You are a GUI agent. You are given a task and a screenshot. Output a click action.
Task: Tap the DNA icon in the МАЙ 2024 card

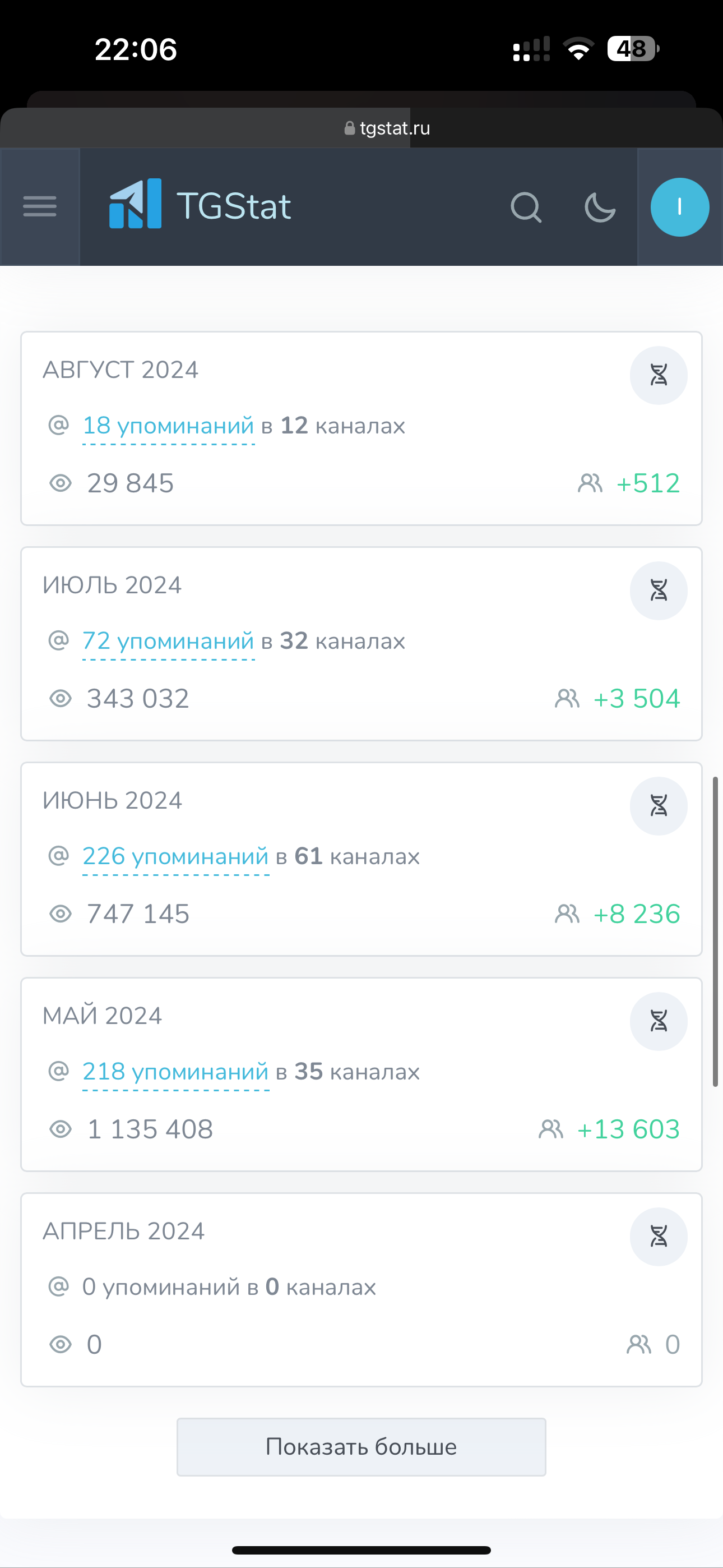(659, 1021)
